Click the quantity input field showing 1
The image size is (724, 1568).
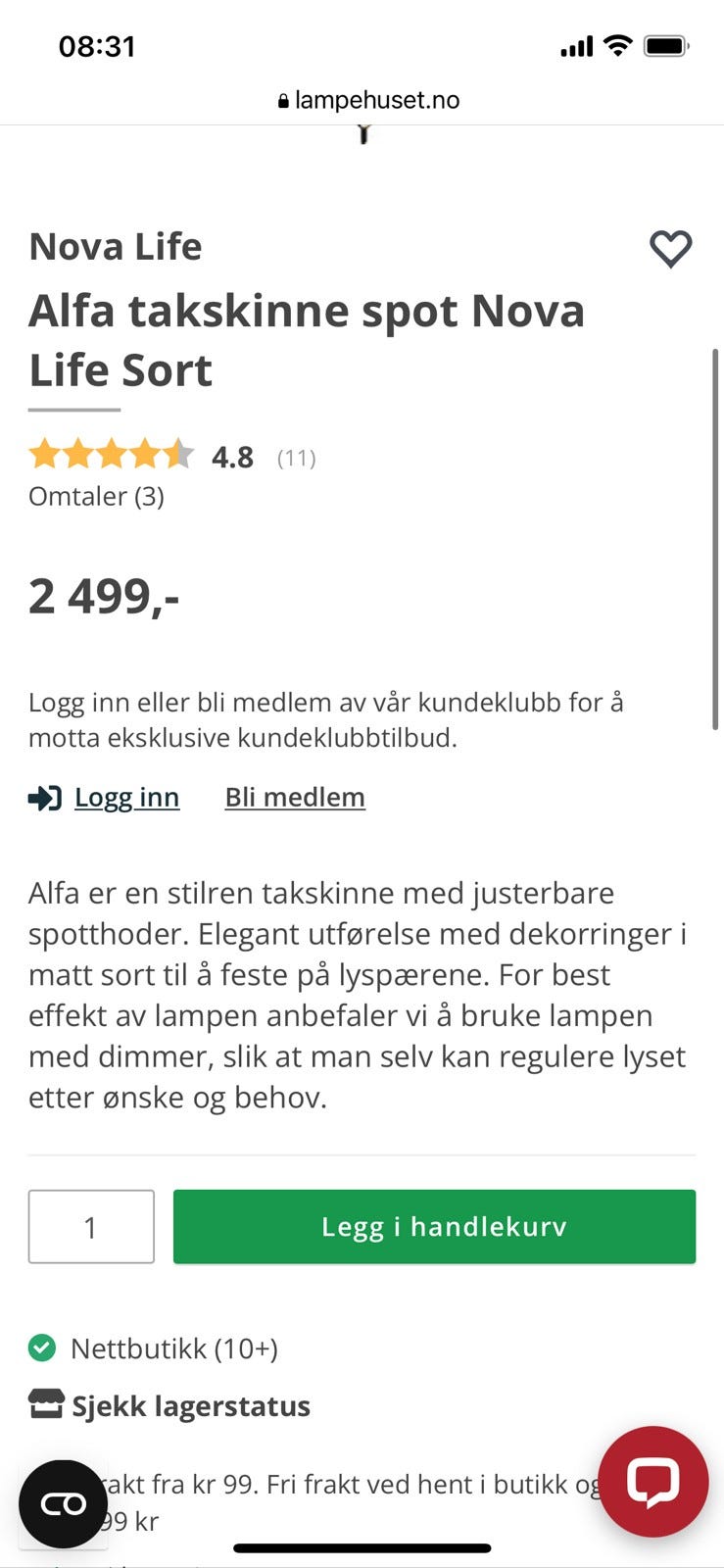click(91, 1226)
